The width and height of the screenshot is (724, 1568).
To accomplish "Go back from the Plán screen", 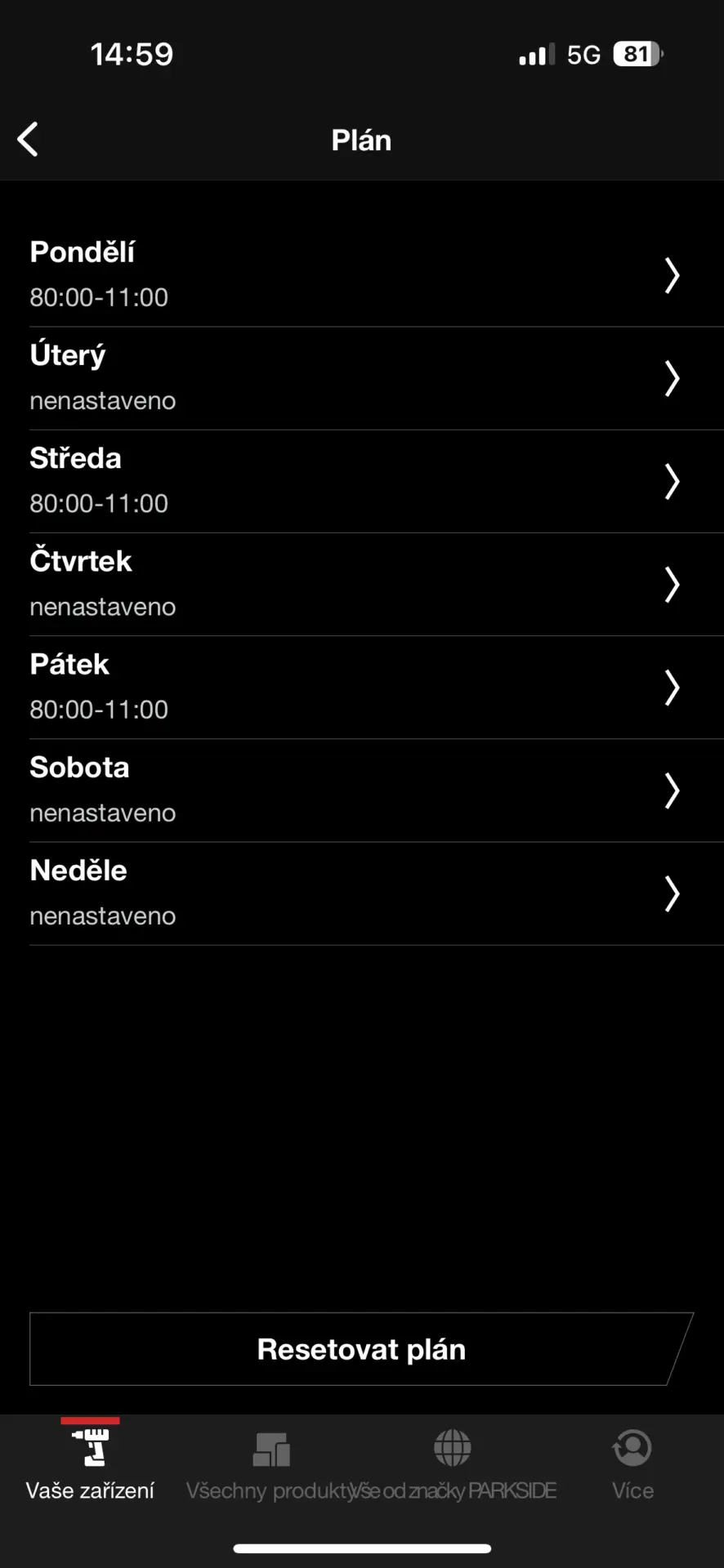I will 28,140.
